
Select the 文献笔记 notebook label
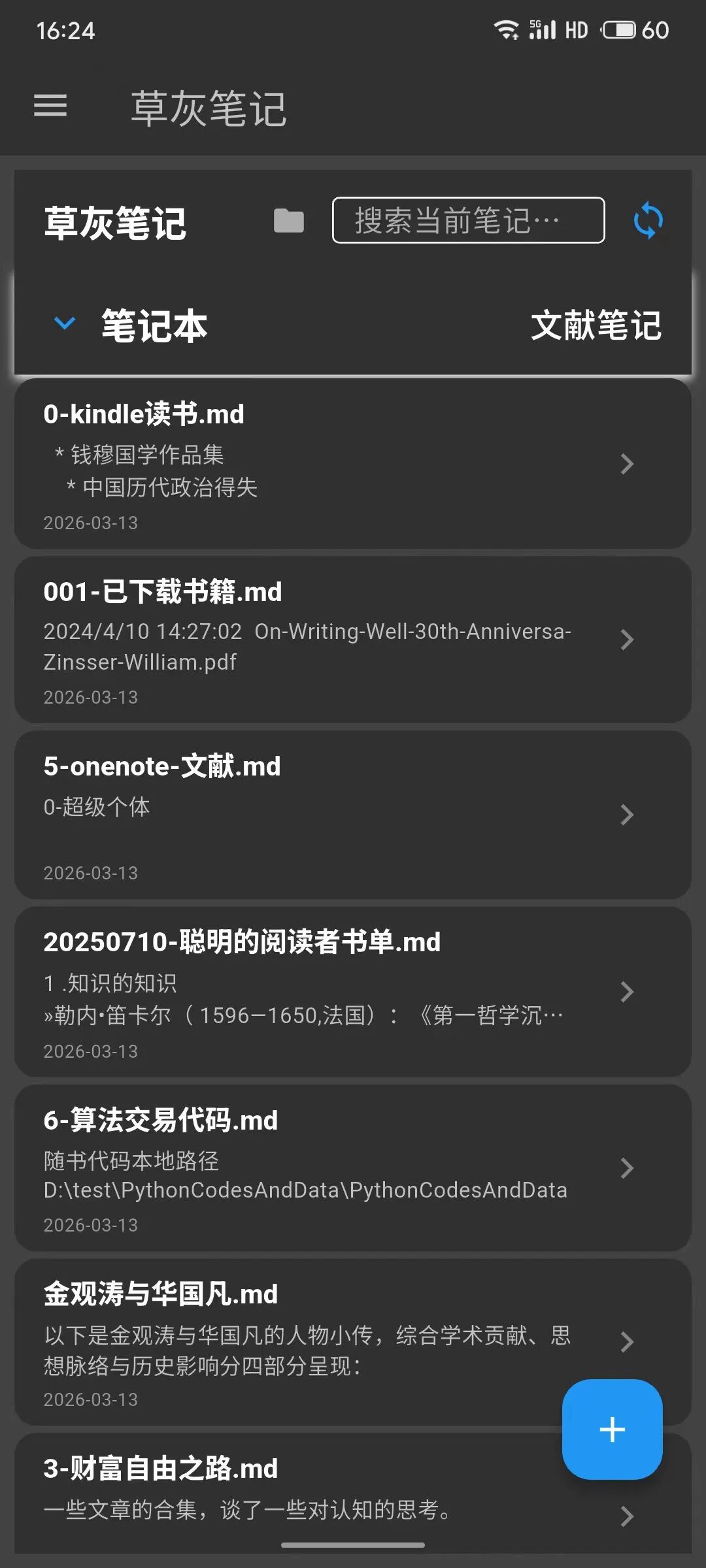(x=596, y=325)
